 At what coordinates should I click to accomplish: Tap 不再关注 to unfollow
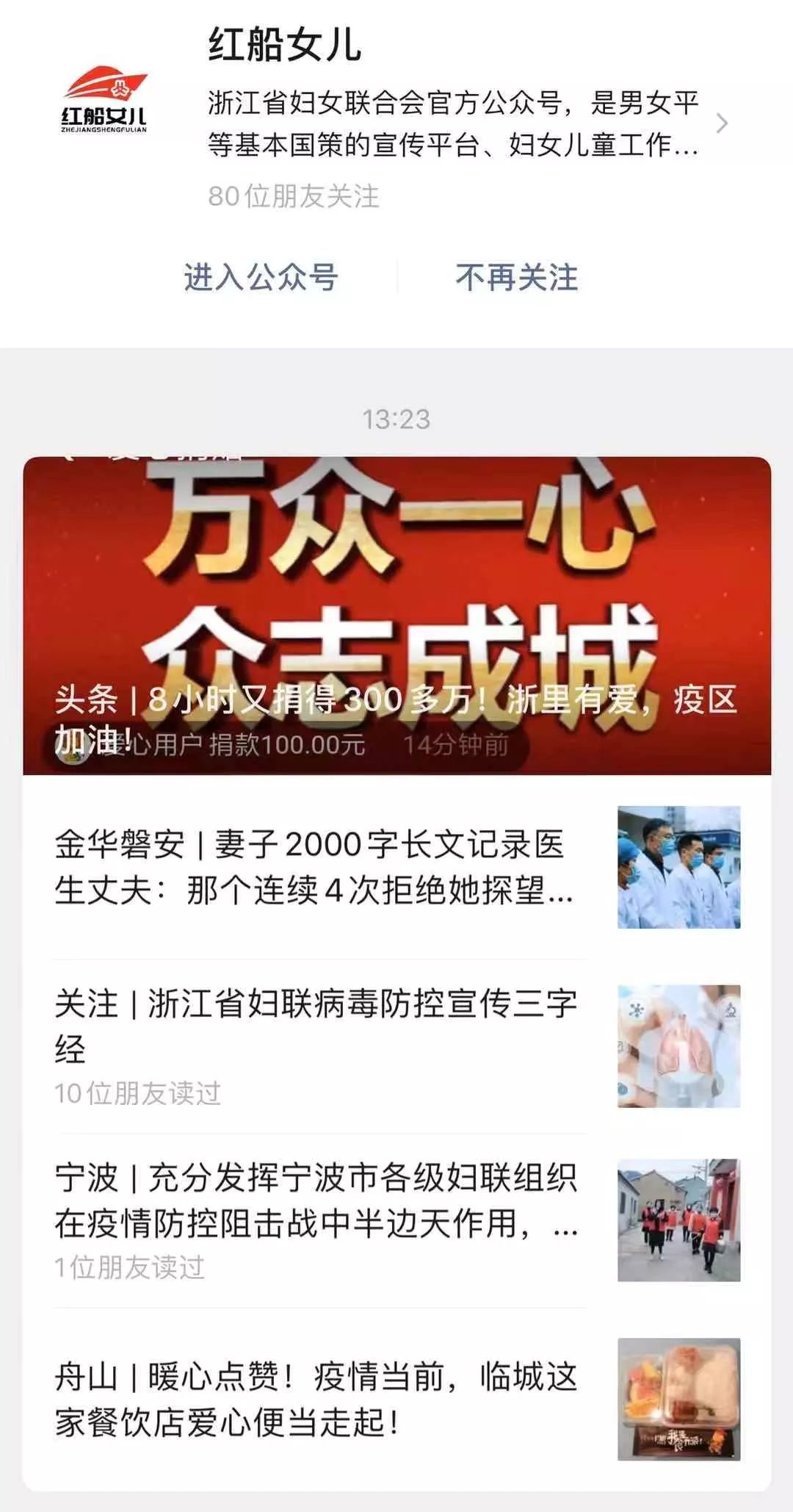pos(516,278)
